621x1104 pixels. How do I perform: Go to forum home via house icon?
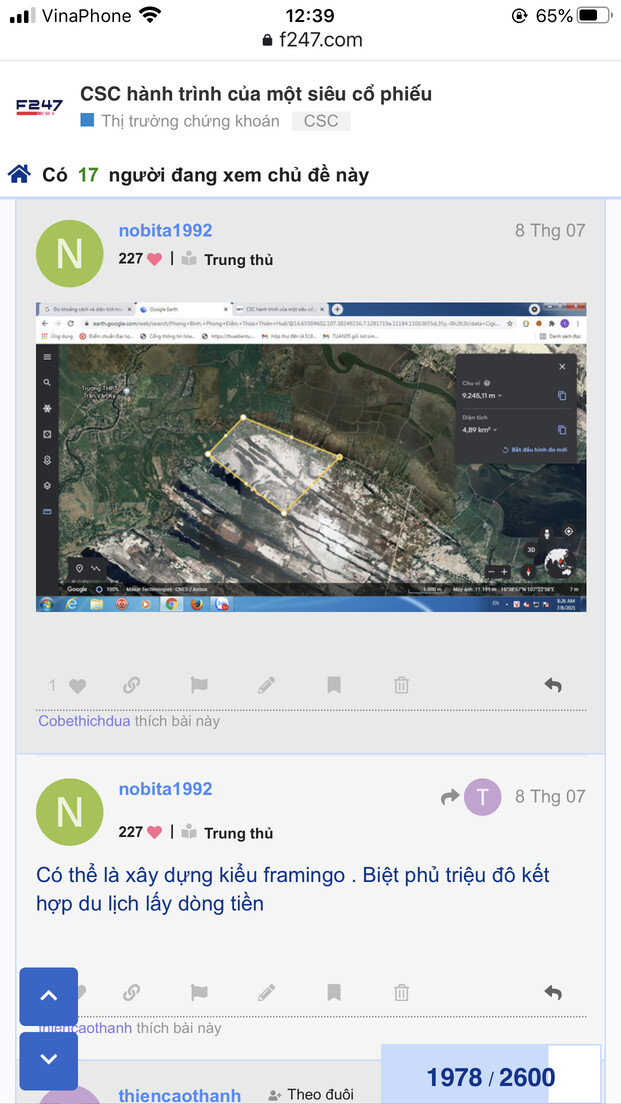(x=19, y=175)
